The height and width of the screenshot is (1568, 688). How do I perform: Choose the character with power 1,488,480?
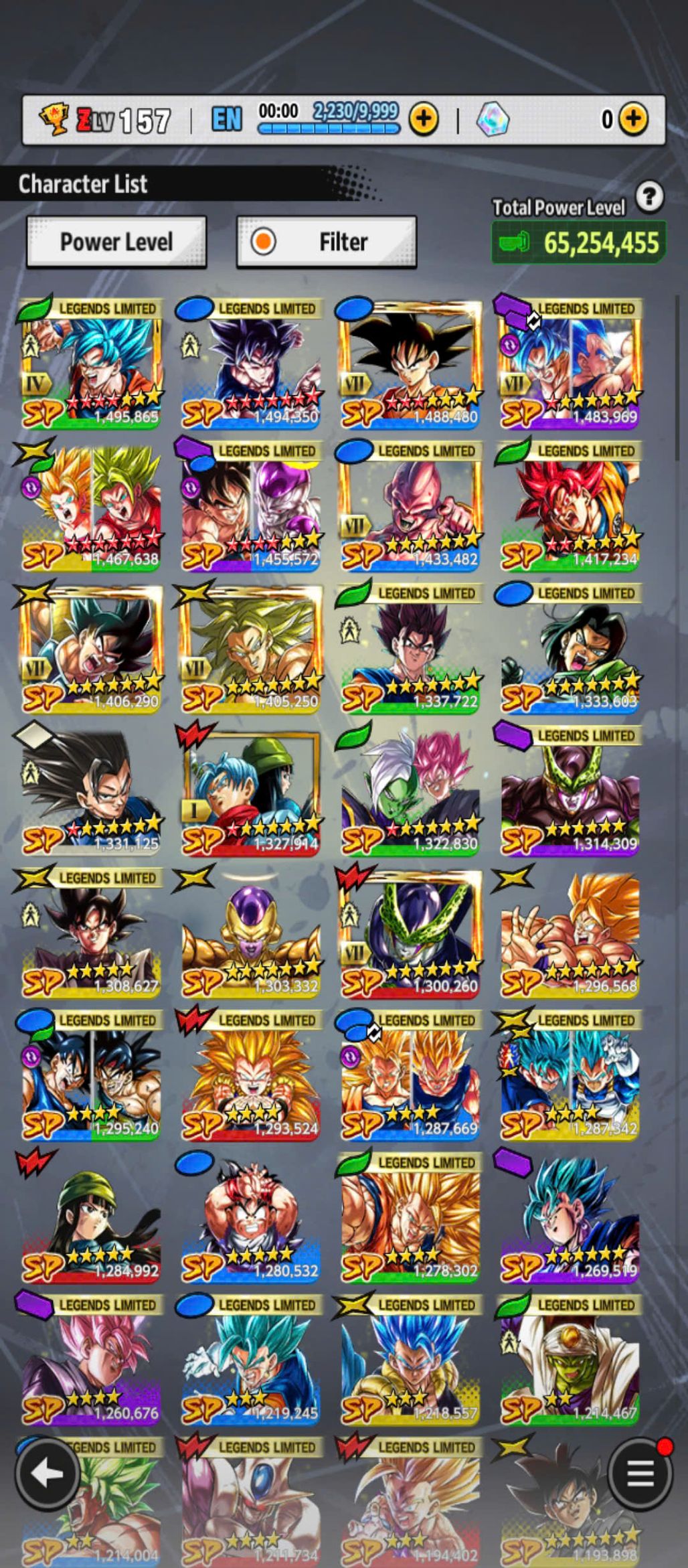point(410,365)
